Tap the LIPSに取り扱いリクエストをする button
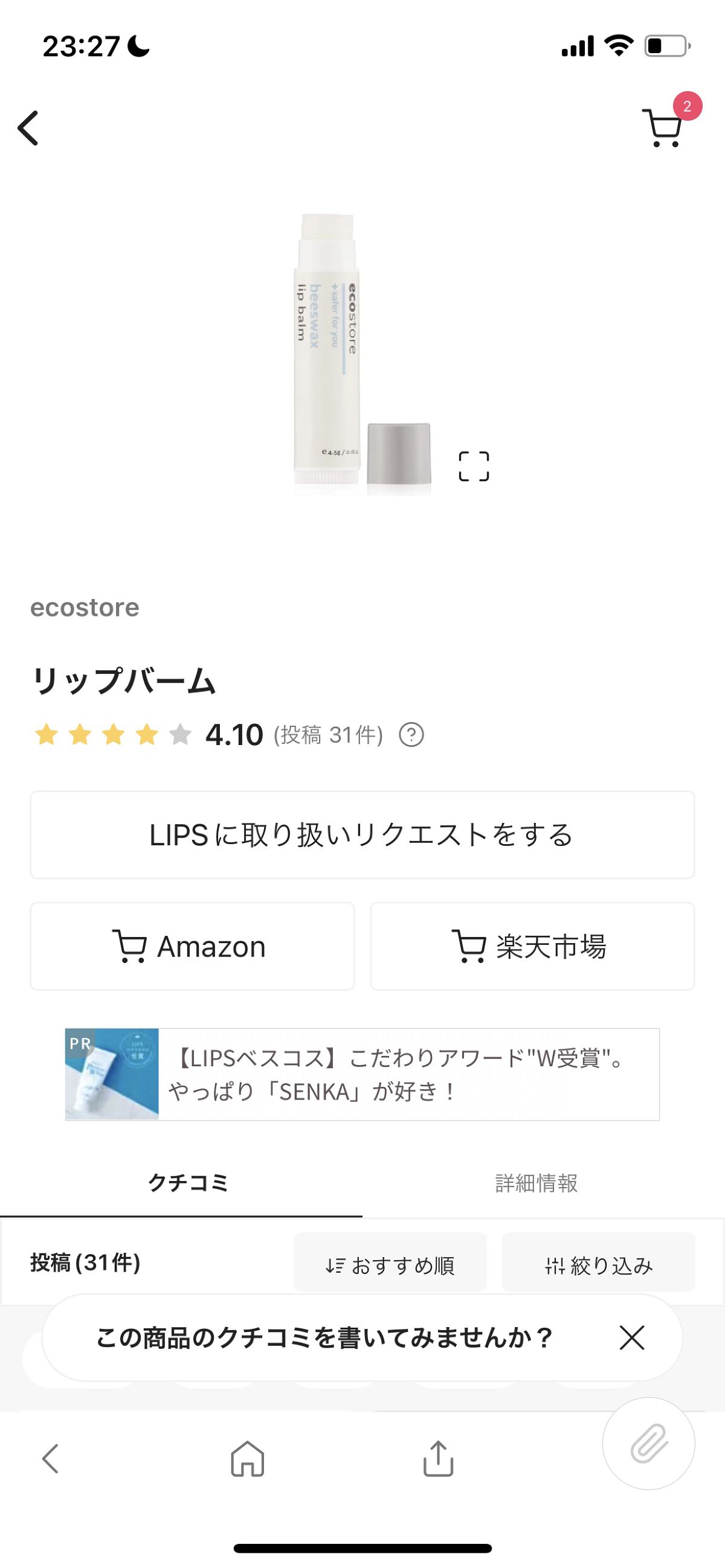Screen dimensions: 725x1568 click(362, 835)
